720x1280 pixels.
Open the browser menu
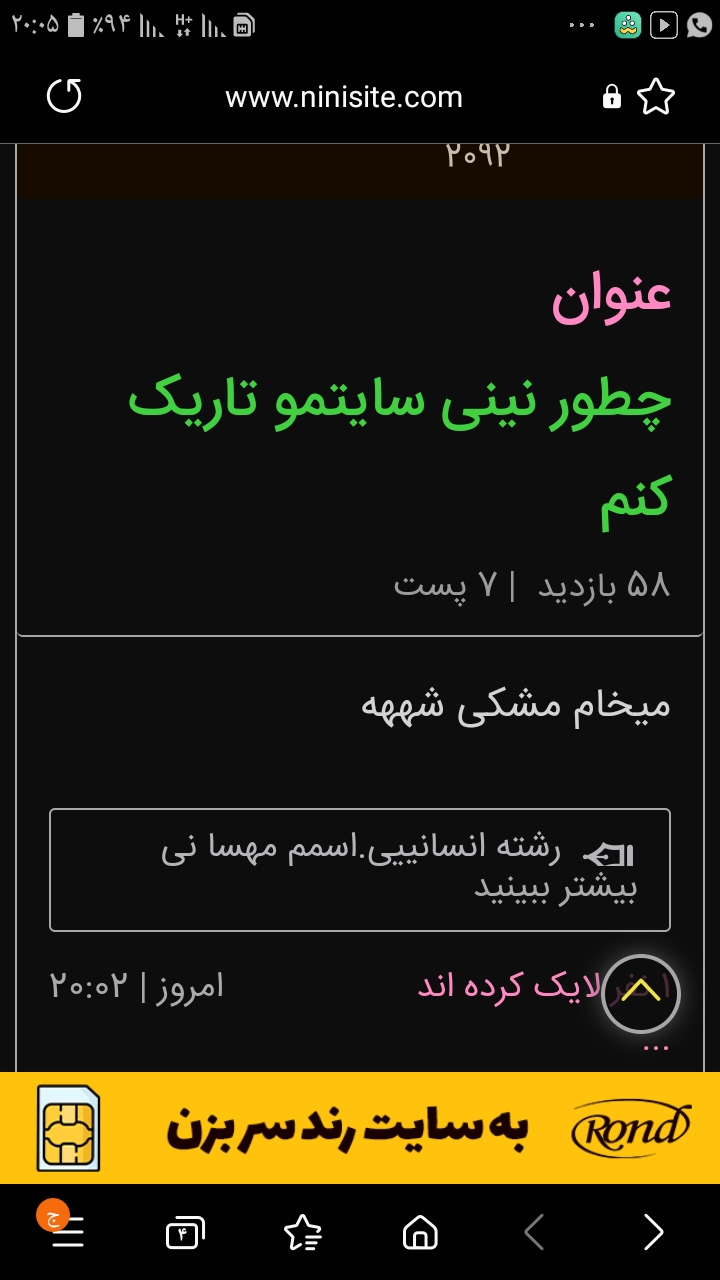click(66, 1231)
